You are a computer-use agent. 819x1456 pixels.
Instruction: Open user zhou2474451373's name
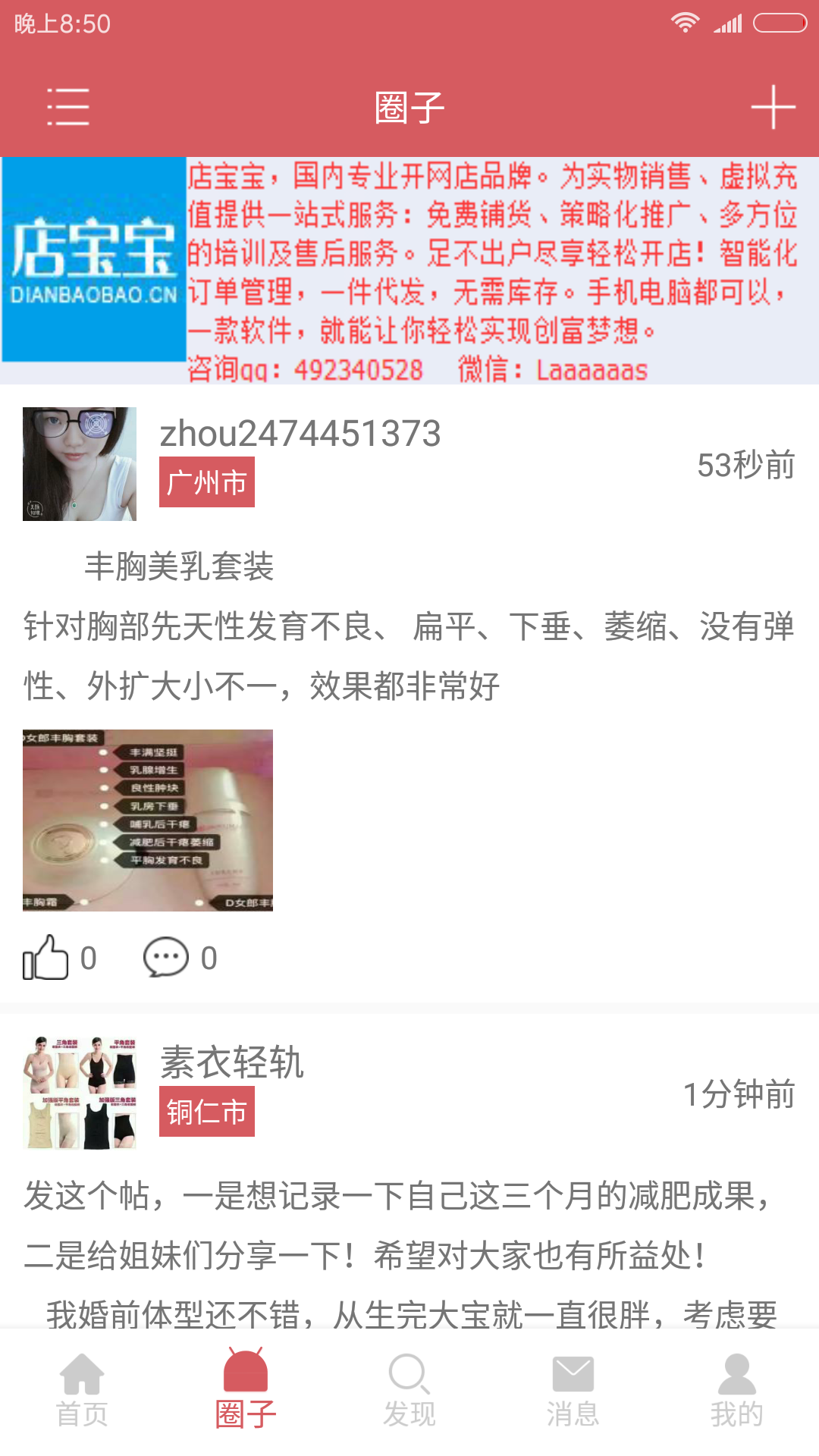pyautogui.click(x=302, y=434)
